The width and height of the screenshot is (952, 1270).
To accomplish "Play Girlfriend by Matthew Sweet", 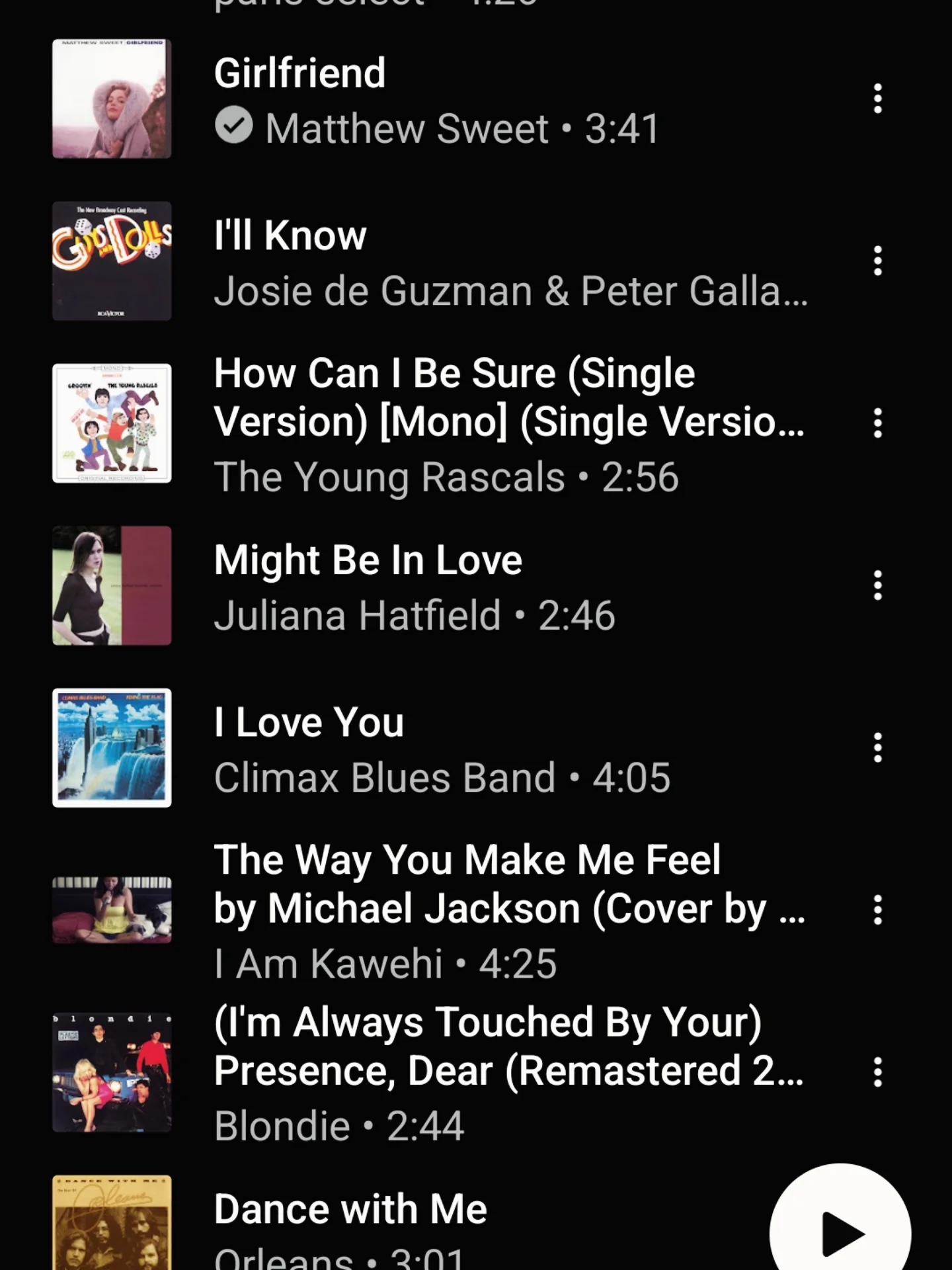I will [436, 99].
